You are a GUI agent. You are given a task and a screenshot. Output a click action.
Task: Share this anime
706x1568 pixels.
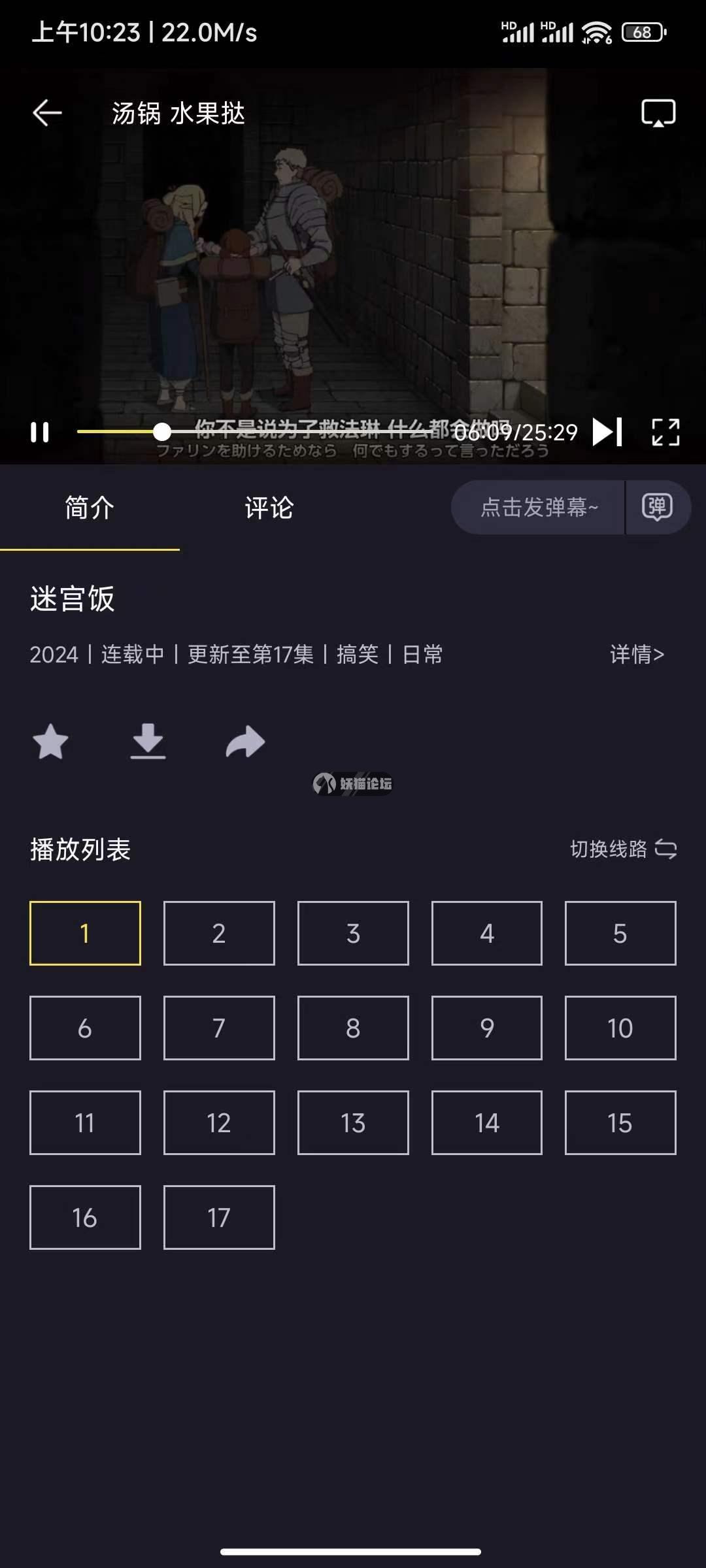(x=245, y=742)
